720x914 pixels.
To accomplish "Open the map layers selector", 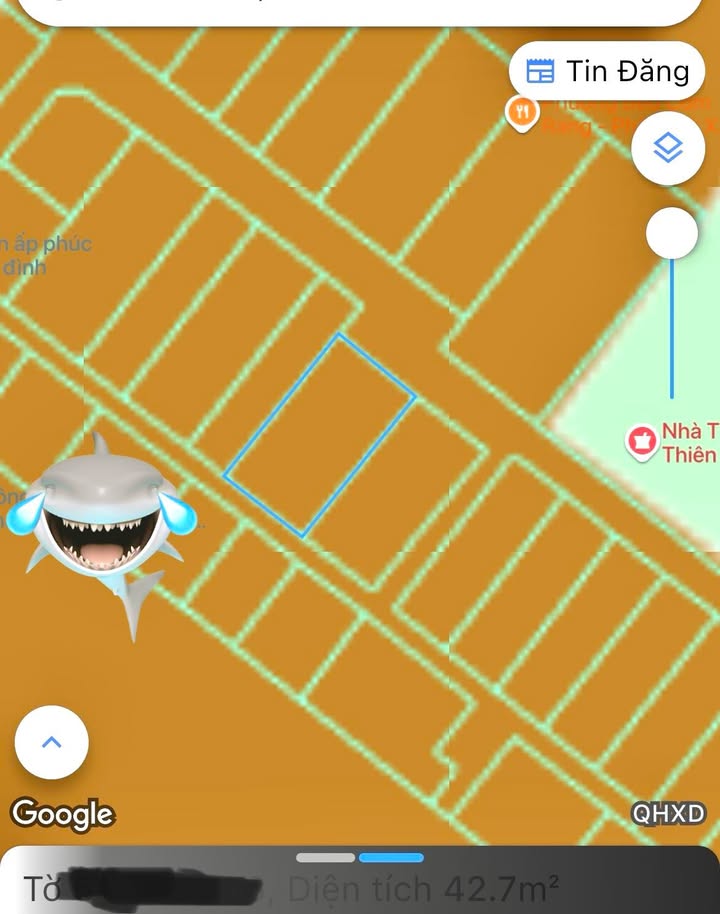I will (667, 149).
